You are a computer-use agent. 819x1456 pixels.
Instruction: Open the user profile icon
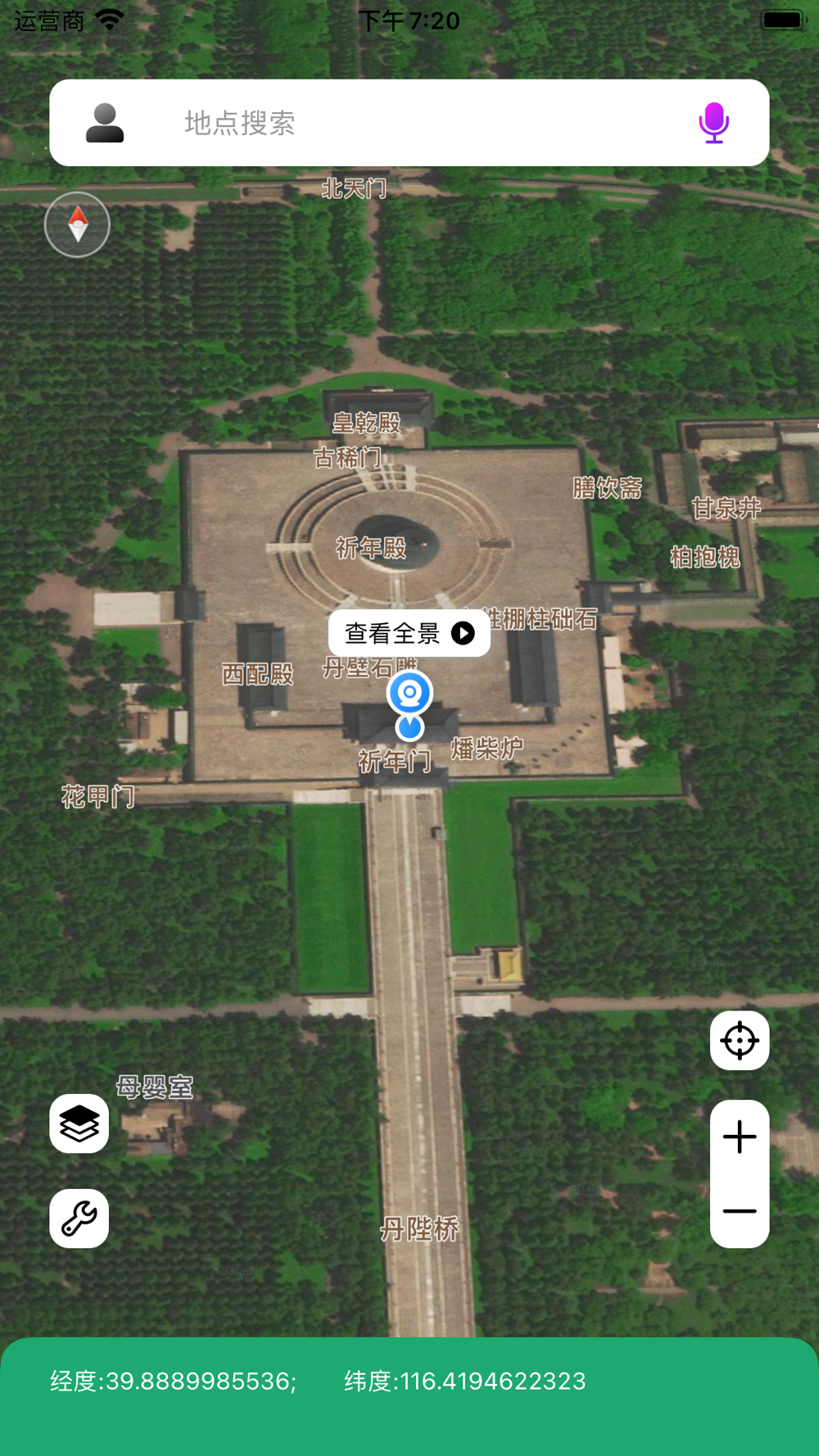(105, 123)
